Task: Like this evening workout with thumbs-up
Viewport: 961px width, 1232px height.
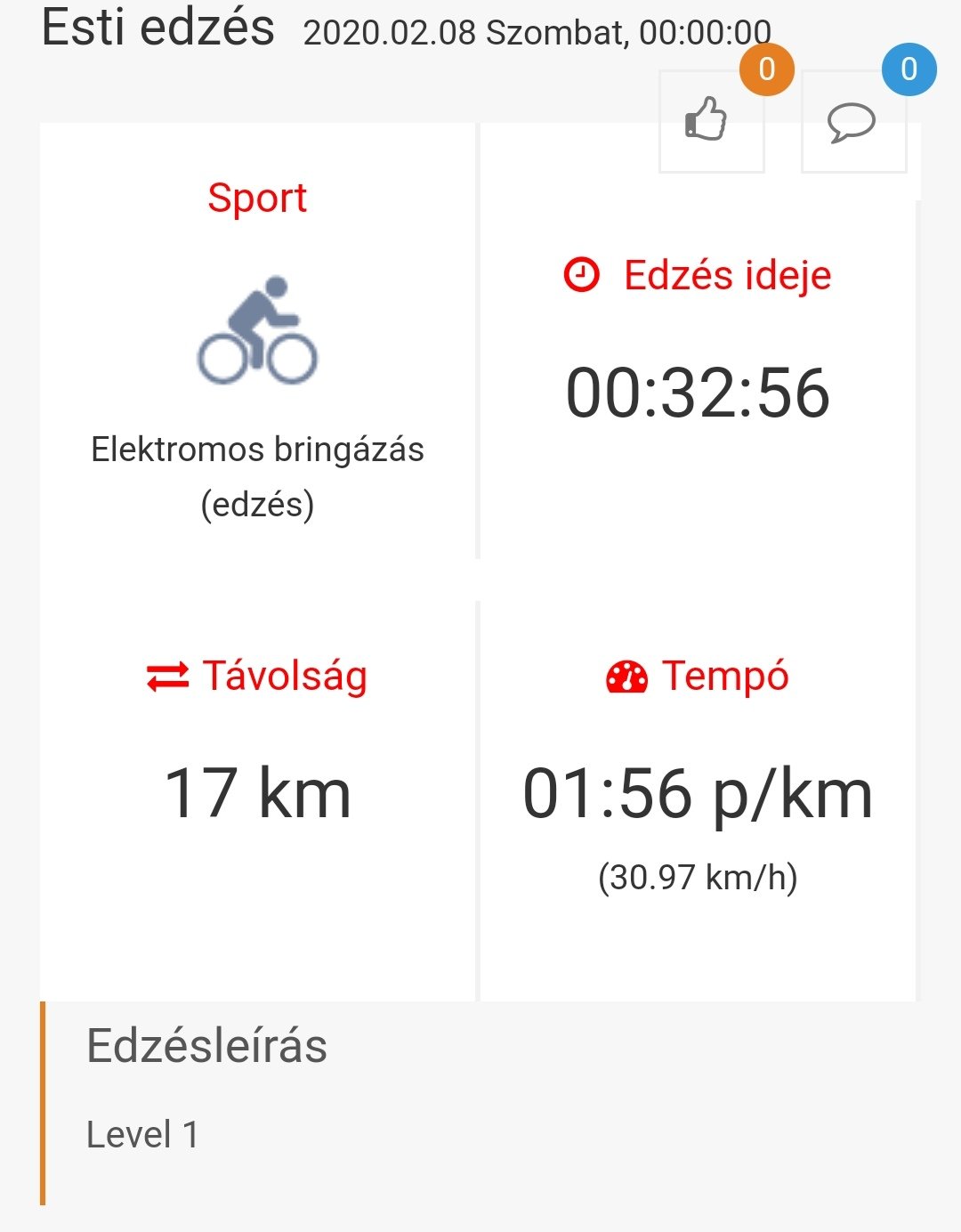Action: [x=710, y=121]
